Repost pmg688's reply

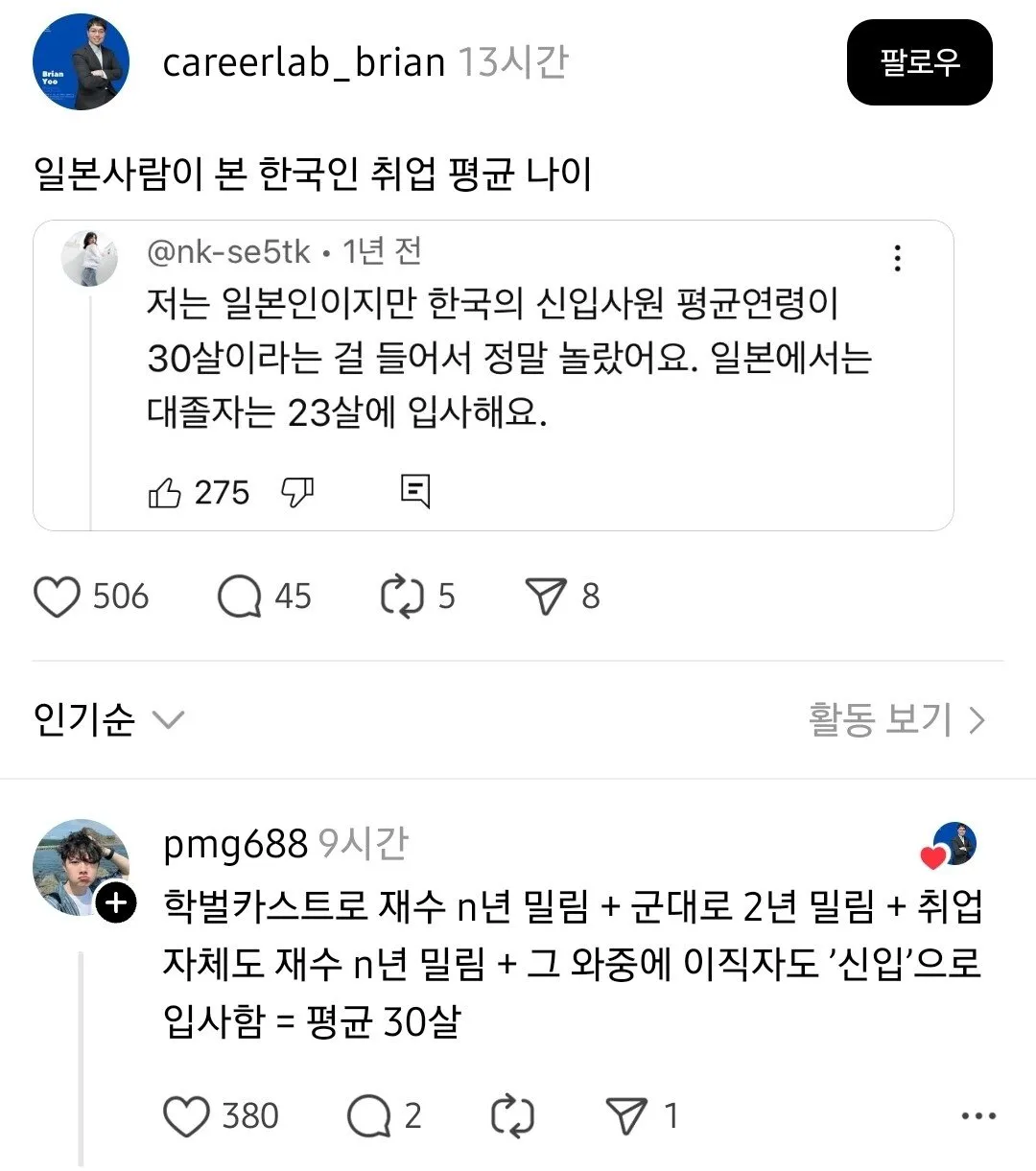coord(512,1116)
